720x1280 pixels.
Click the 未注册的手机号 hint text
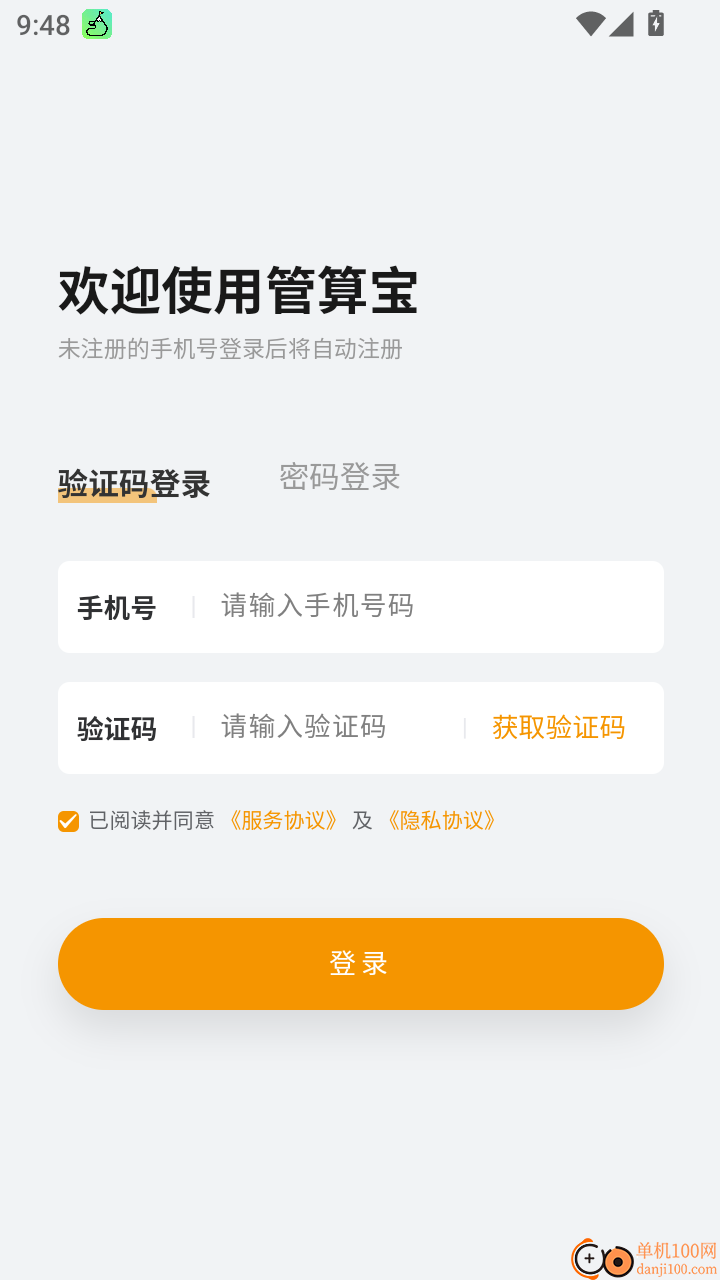(x=232, y=349)
